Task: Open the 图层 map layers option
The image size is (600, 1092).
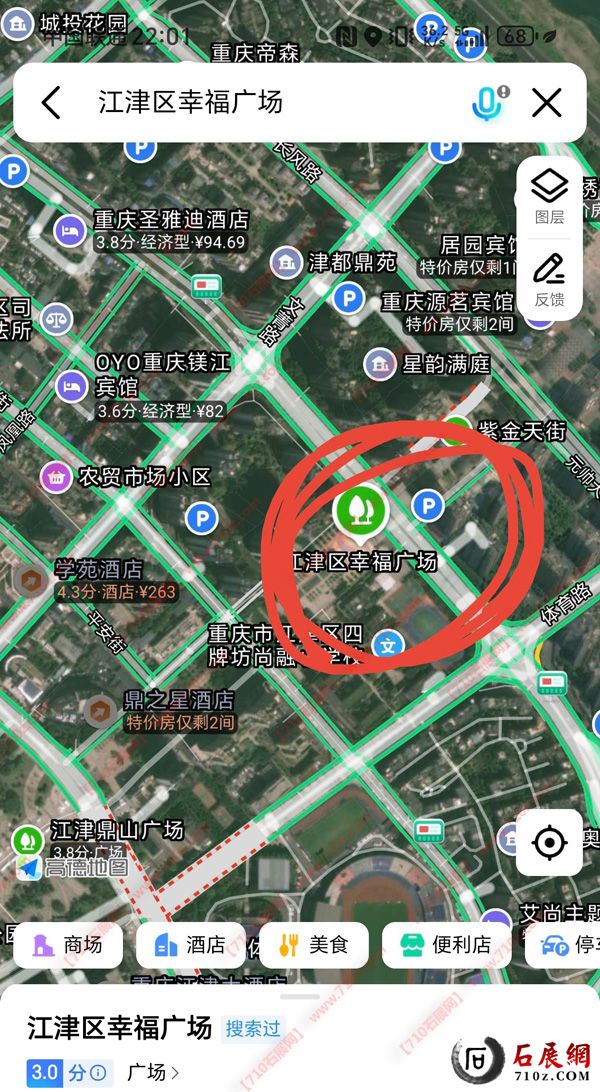Action: [549, 196]
